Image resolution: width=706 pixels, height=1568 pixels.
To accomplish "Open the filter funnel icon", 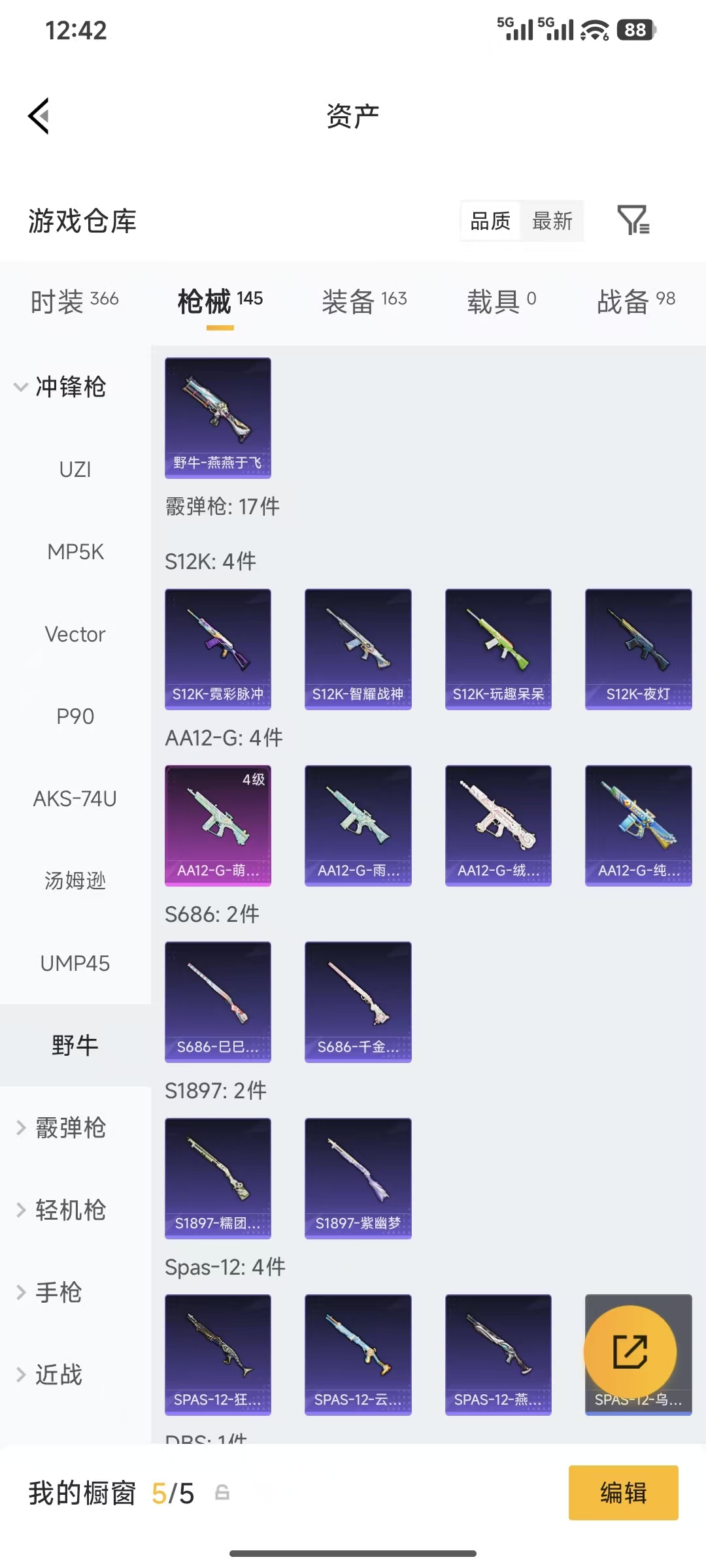I will point(633,221).
